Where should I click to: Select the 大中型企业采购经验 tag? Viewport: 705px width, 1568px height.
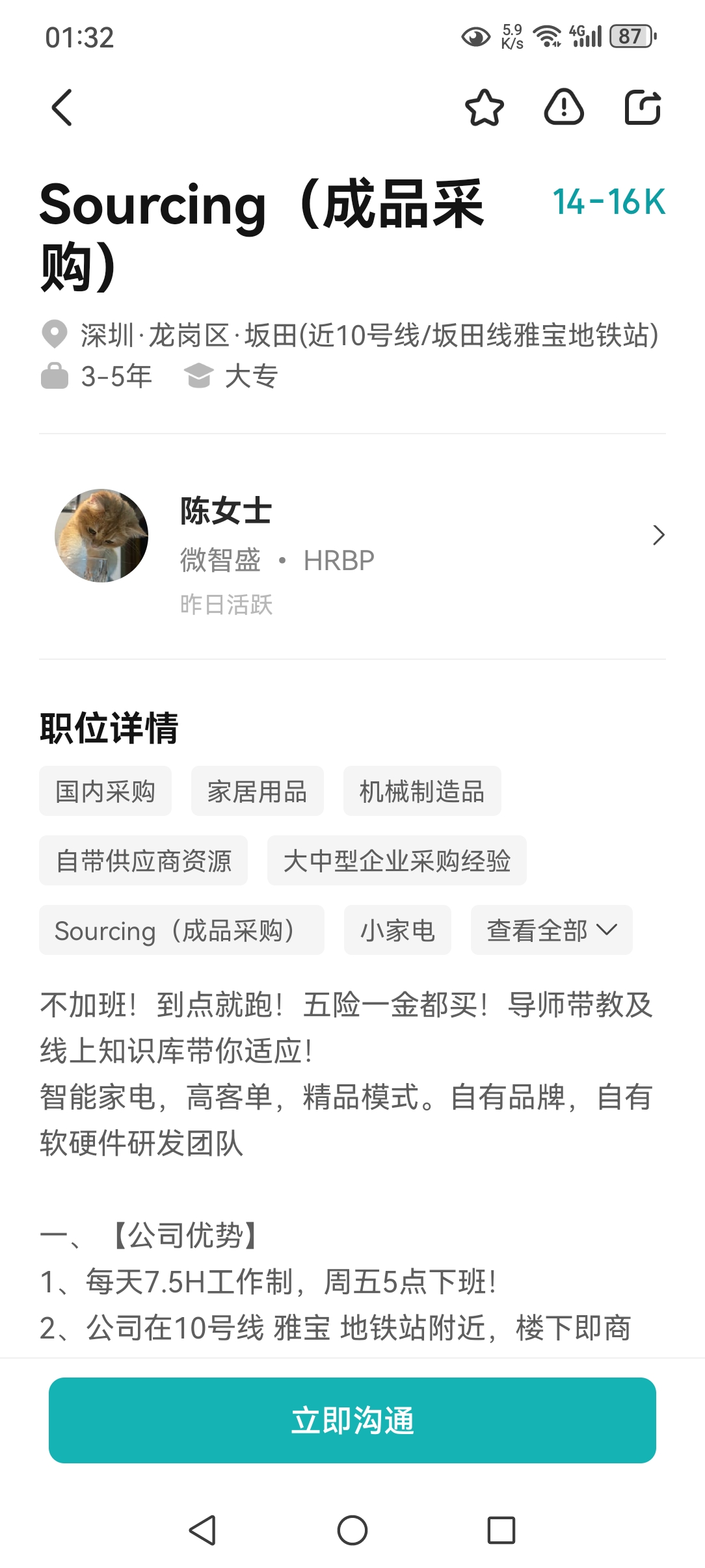pyautogui.click(x=397, y=861)
